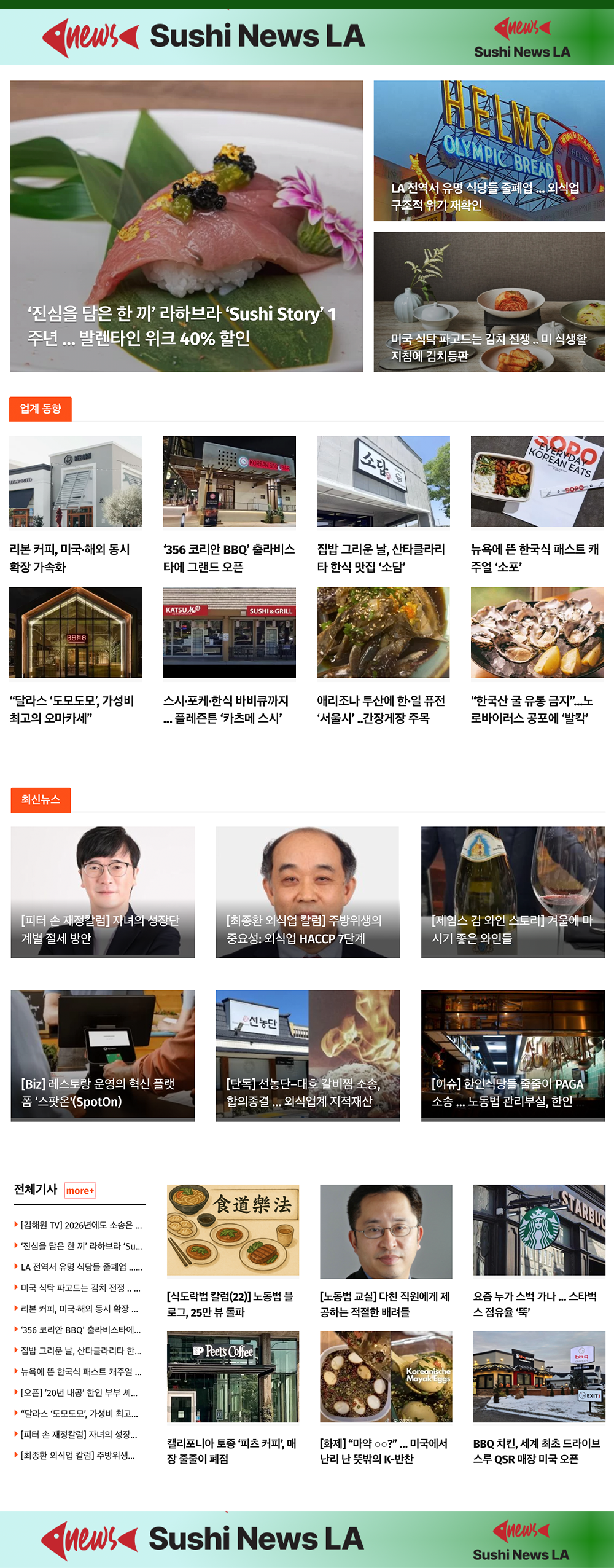Open the '김해원 TV' headline in 전체기사
Viewport: 614px width, 1568px height.
coord(81,1225)
